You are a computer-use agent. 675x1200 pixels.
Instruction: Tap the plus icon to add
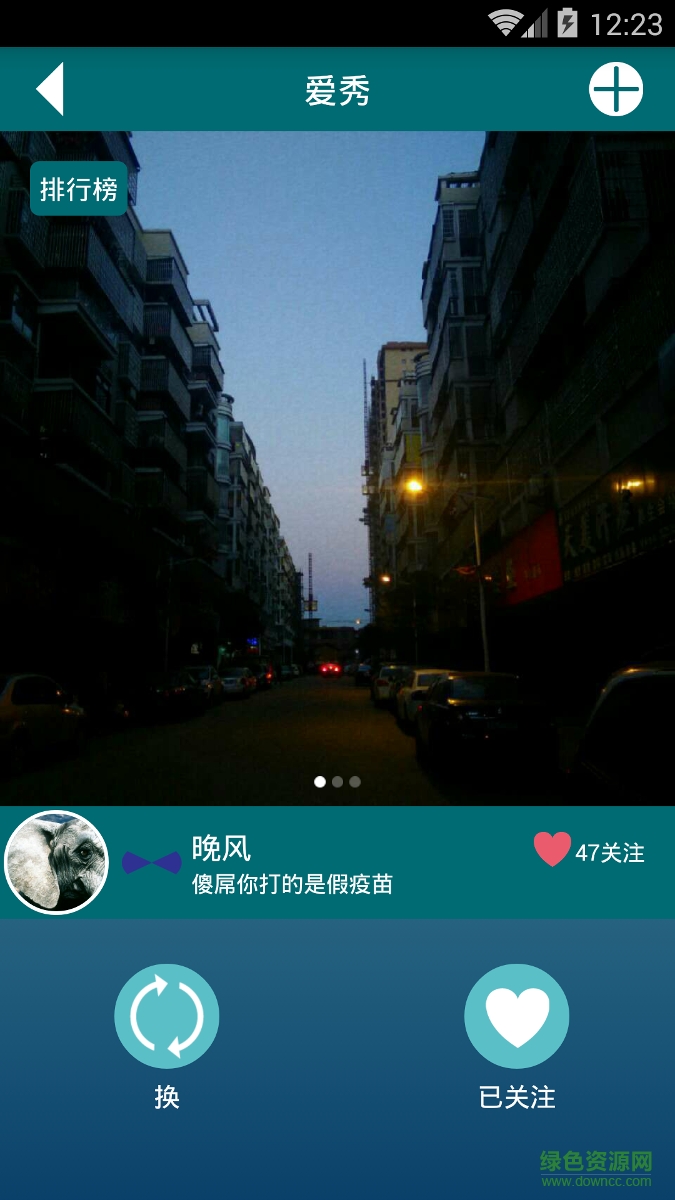(615, 90)
